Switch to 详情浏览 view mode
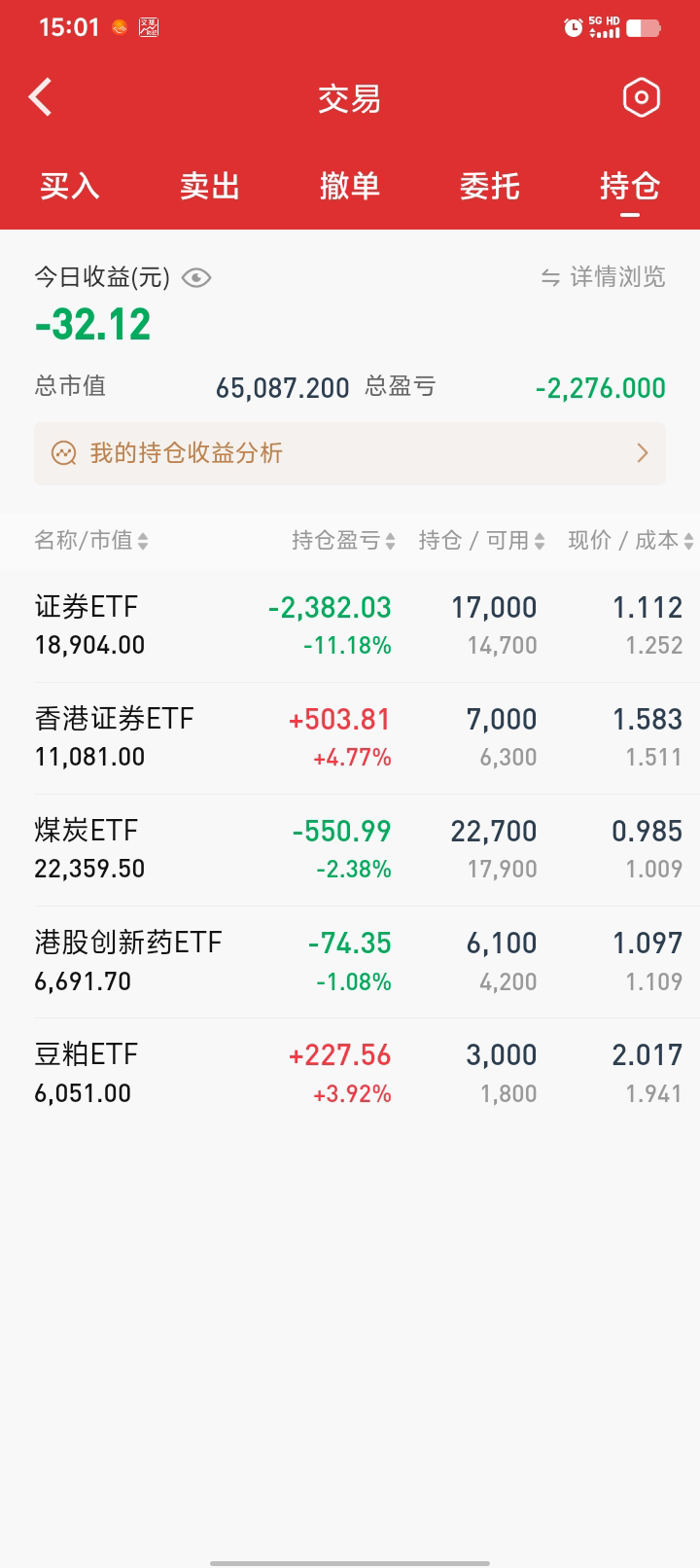The height and width of the screenshot is (1568, 700). 604,277
